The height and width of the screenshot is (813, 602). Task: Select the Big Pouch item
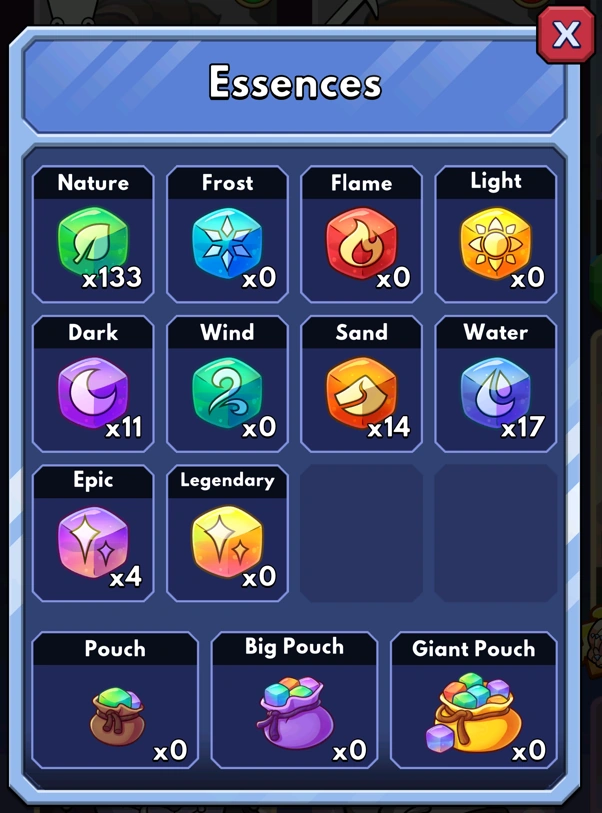tap(294, 702)
